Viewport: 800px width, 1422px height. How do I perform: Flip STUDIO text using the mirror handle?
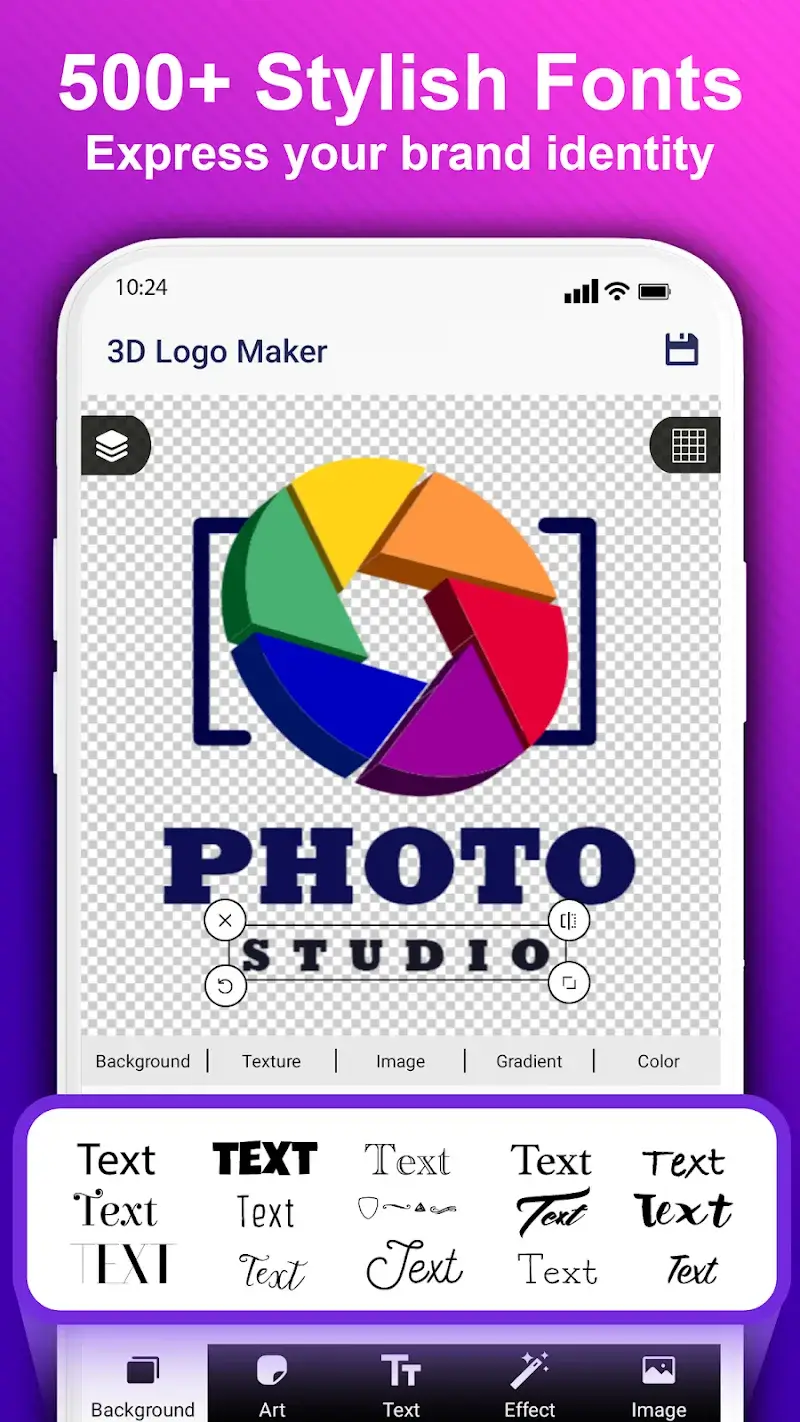(x=568, y=920)
